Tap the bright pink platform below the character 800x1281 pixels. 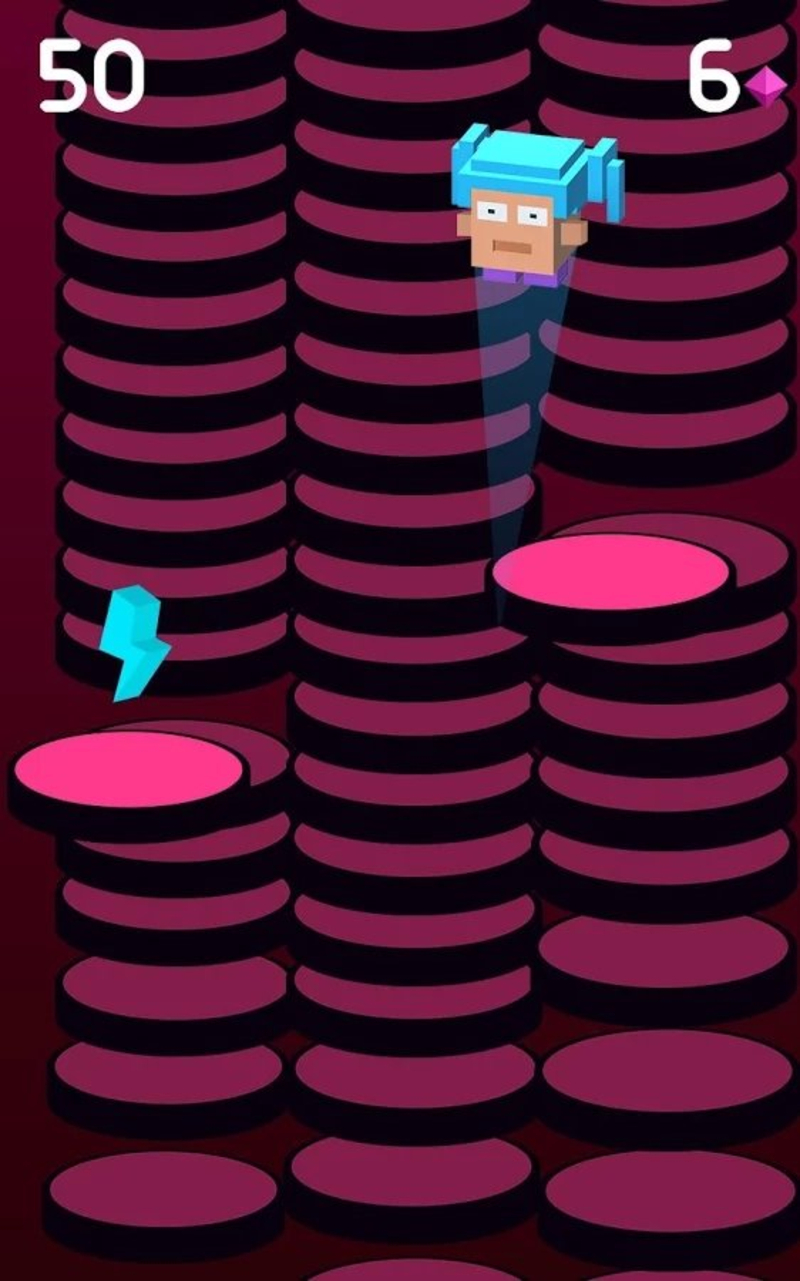[x=611, y=571]
